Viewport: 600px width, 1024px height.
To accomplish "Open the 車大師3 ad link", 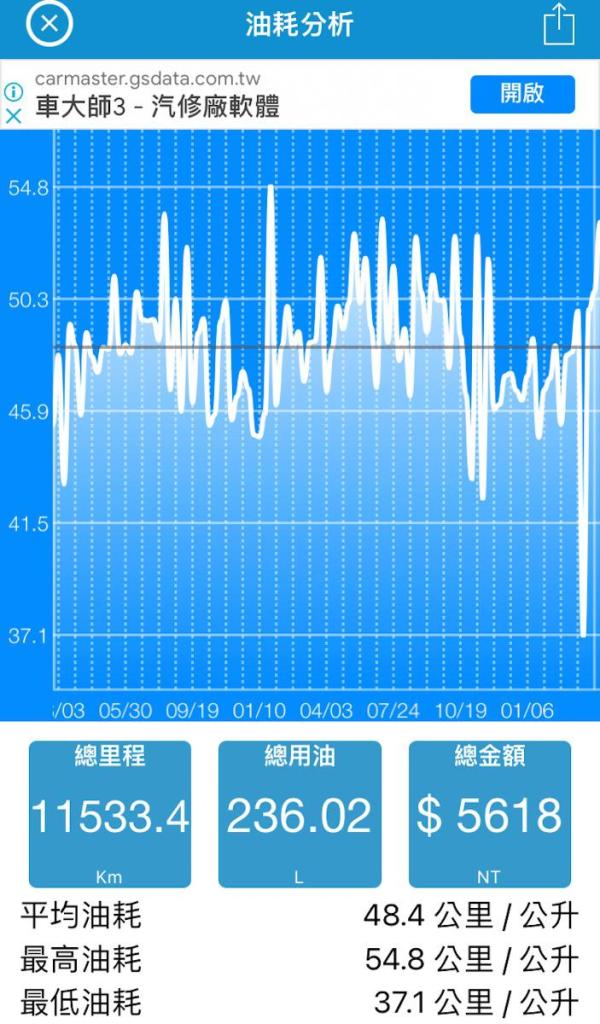I will [x=157, y=106].
